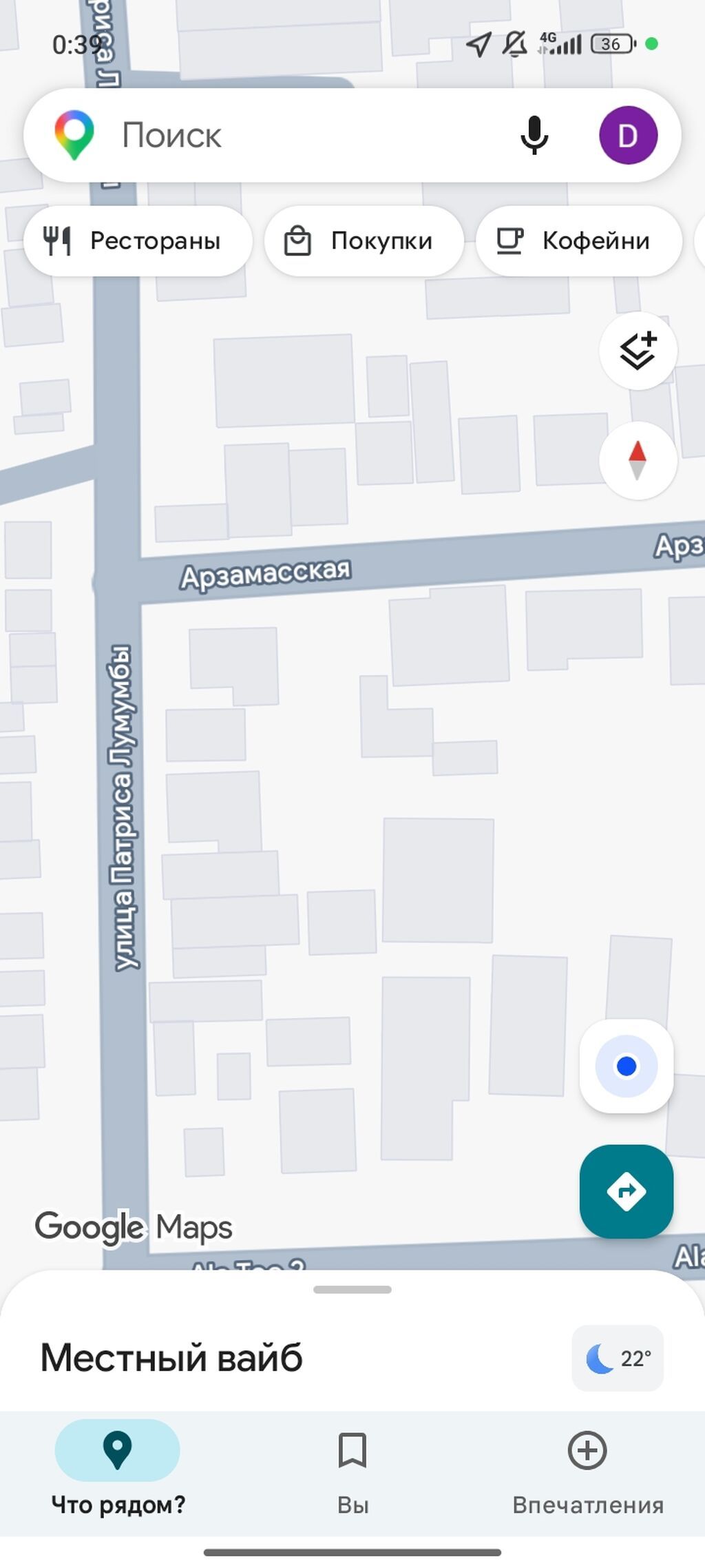Select the Покупки chip
Viewport: 705px width, 1568px height.
364,241
